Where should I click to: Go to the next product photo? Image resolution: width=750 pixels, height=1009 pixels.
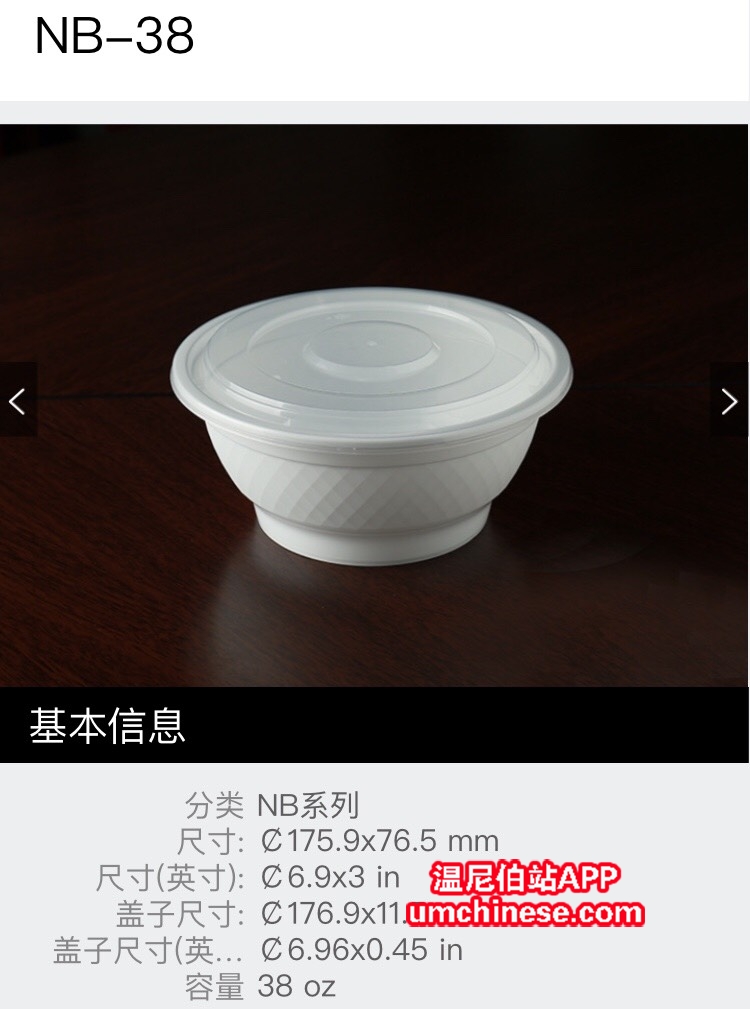[x=729, y=401]
